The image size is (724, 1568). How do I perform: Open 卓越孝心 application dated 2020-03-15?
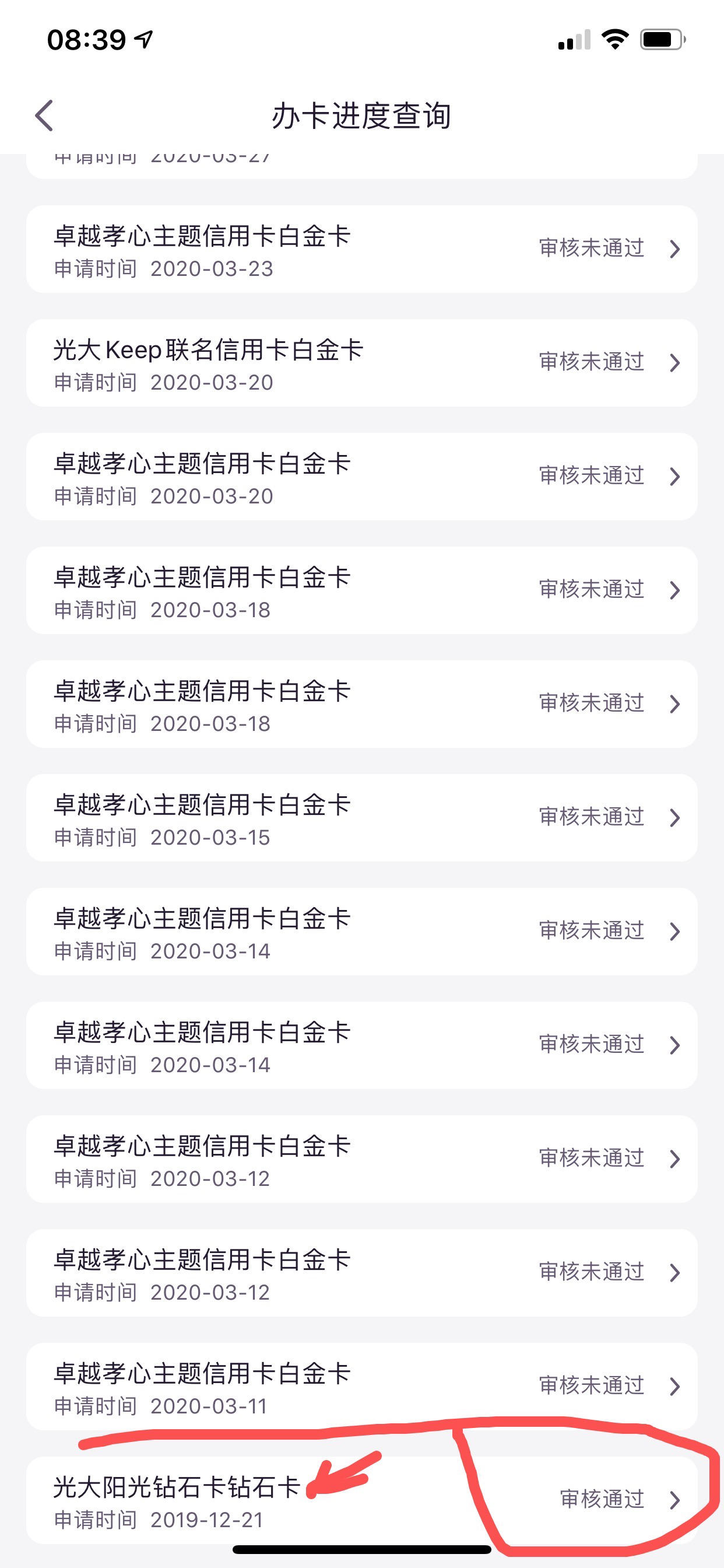click(x=361, y=817)
